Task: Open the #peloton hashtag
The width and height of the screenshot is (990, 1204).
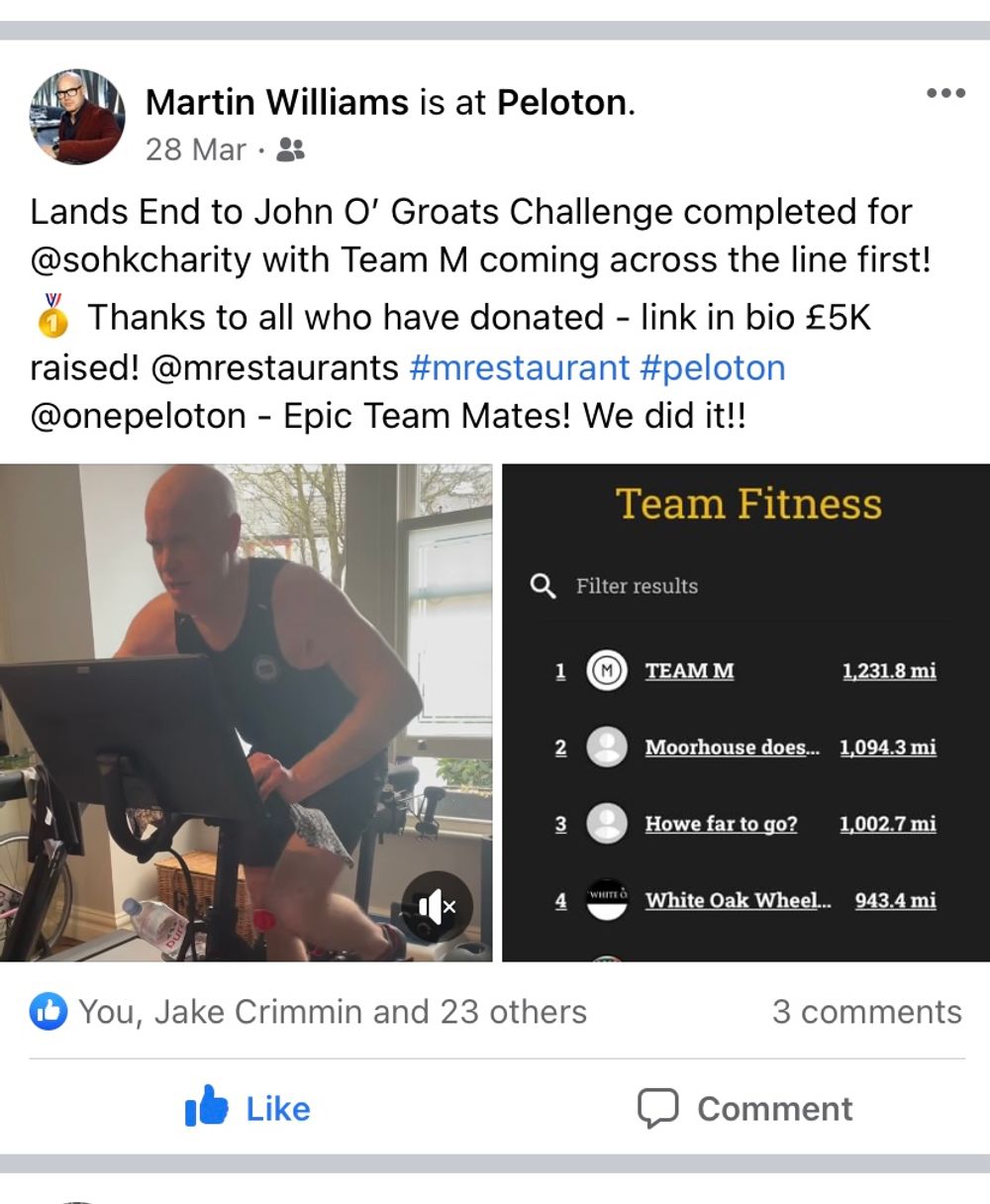Action: click(713, 367)
